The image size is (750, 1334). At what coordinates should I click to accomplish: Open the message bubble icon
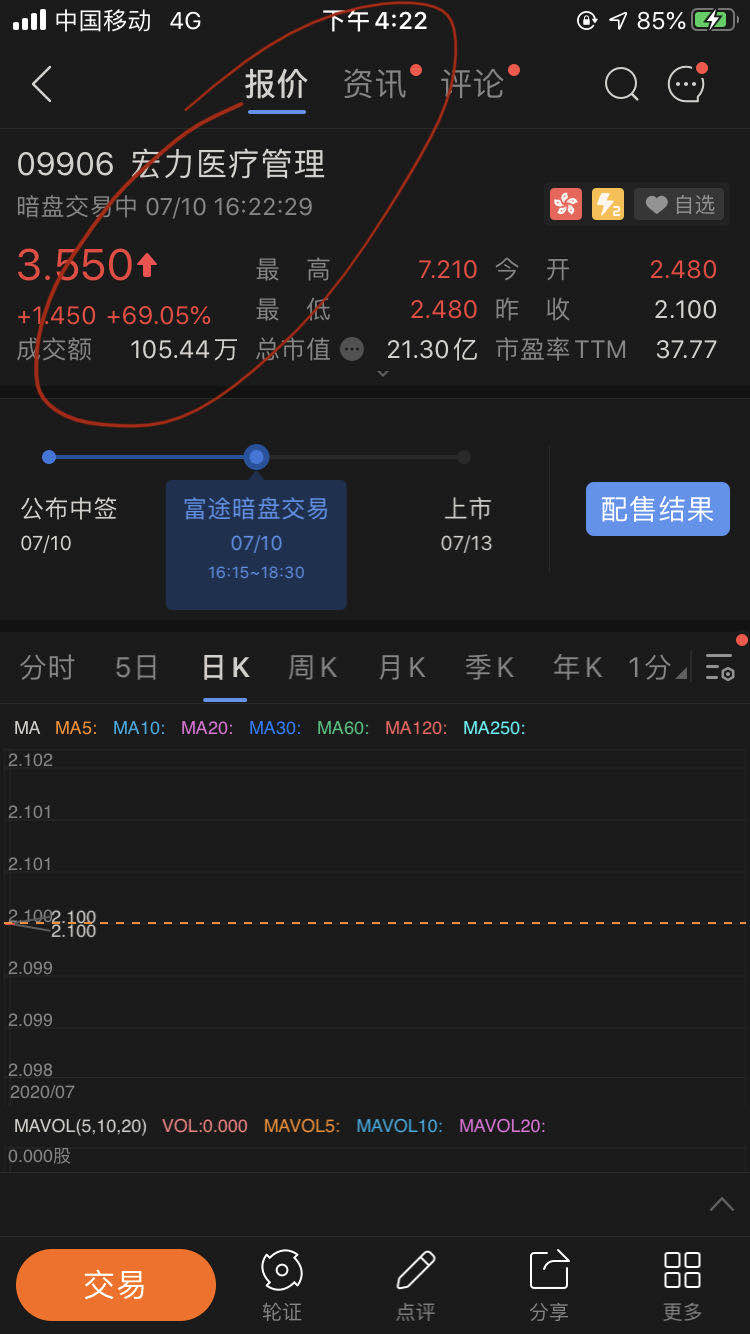687,85
